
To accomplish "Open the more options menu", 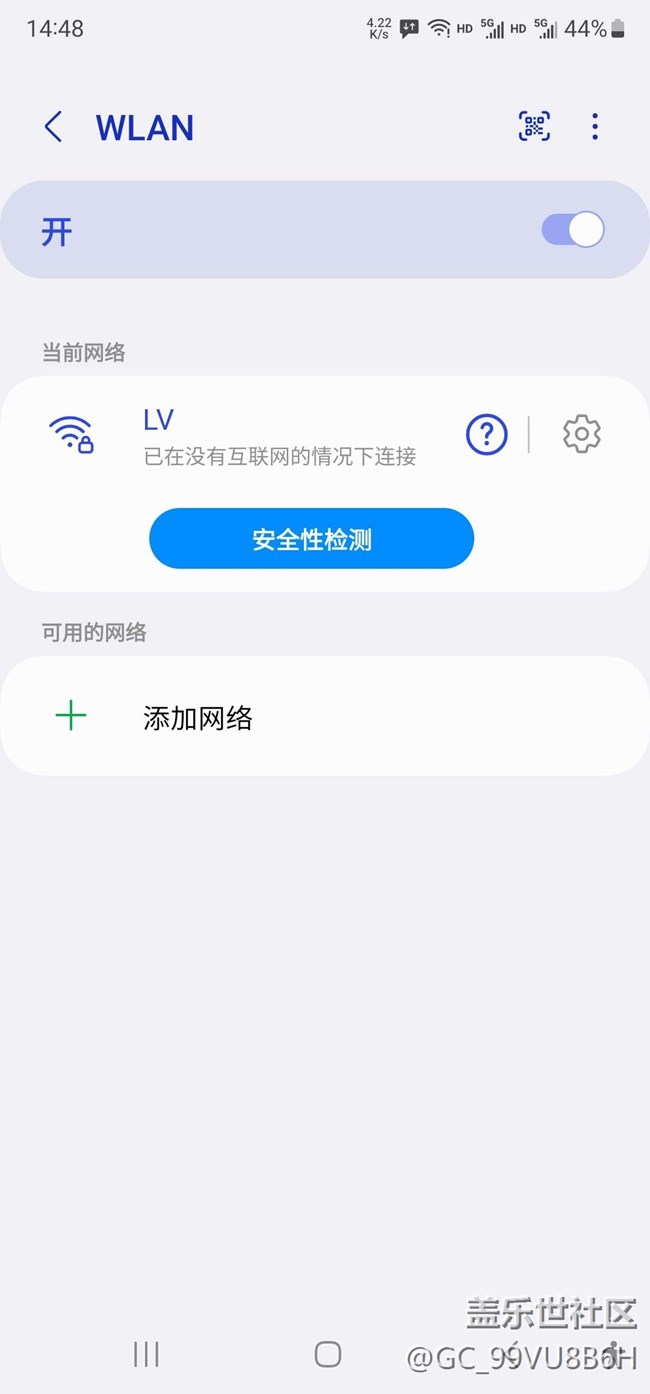I will click(x=595, y=126).
